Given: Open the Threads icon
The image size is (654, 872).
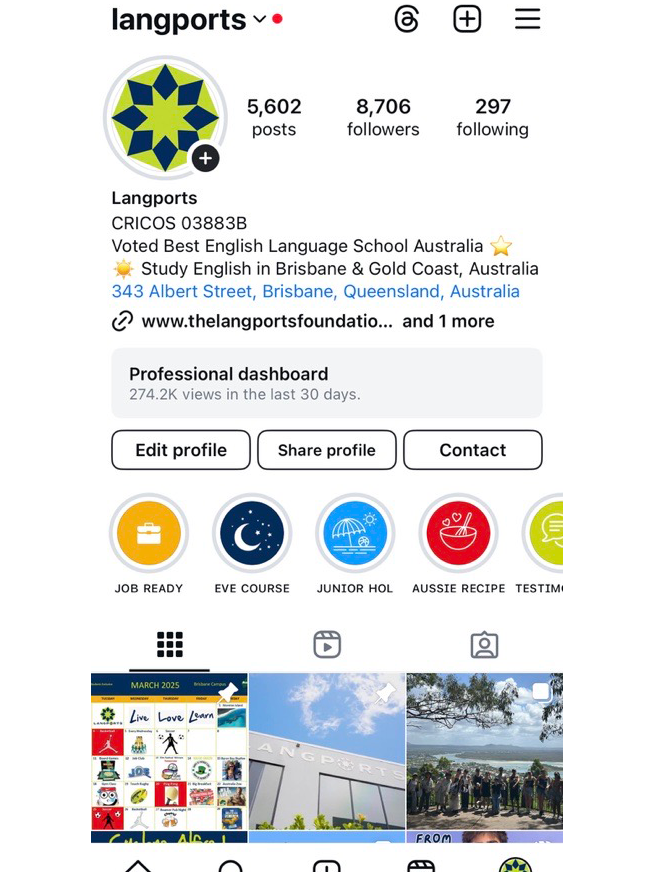Looking at the screenshot, I should 407,19.
